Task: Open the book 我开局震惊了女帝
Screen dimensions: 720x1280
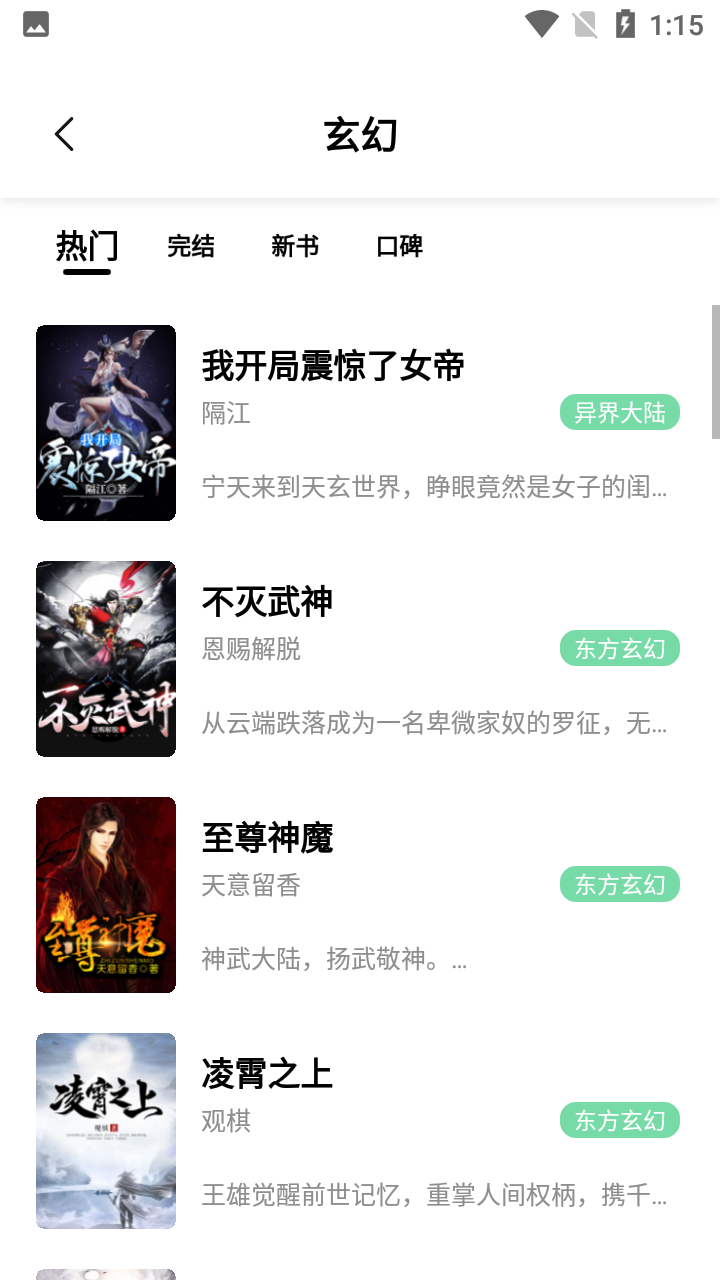Action: tap(360, 423)
